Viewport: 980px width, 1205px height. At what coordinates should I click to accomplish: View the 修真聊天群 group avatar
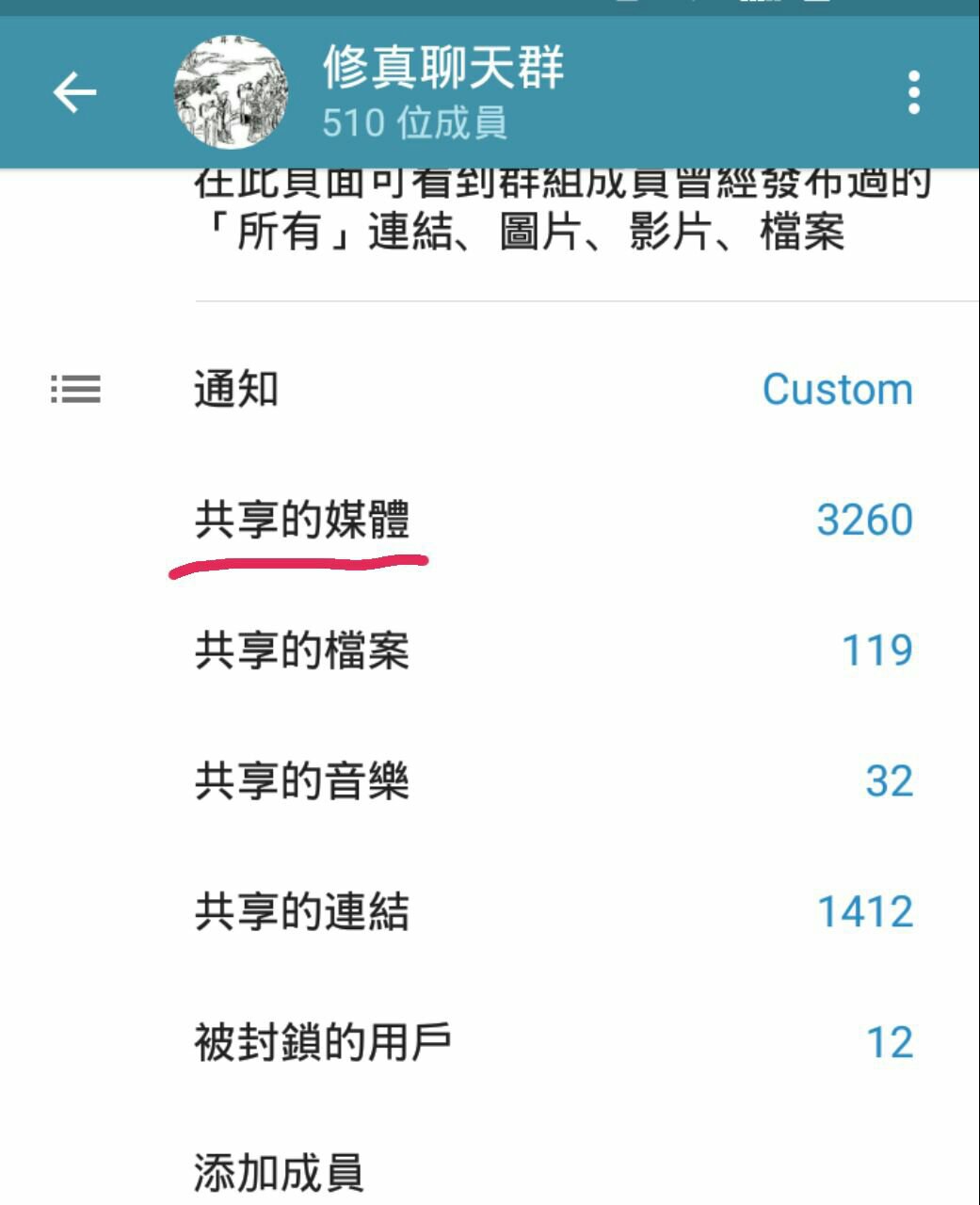231,93
